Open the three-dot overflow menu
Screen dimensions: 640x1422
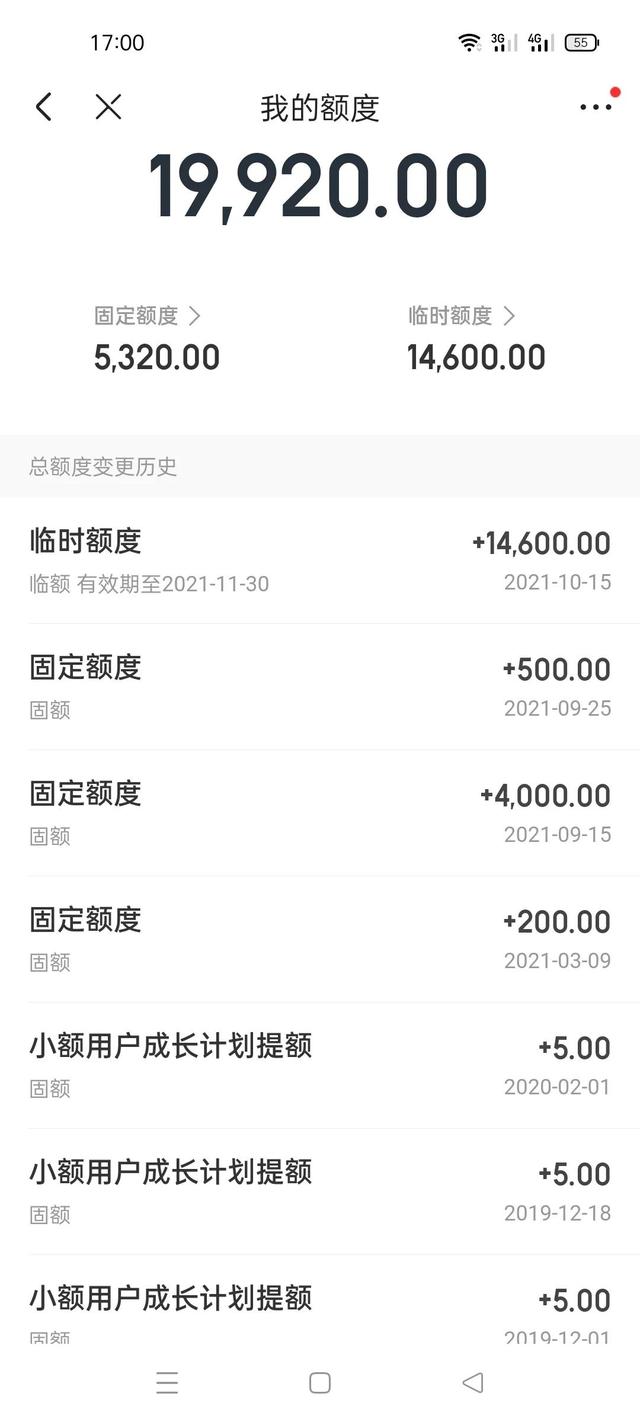(595, 107)
